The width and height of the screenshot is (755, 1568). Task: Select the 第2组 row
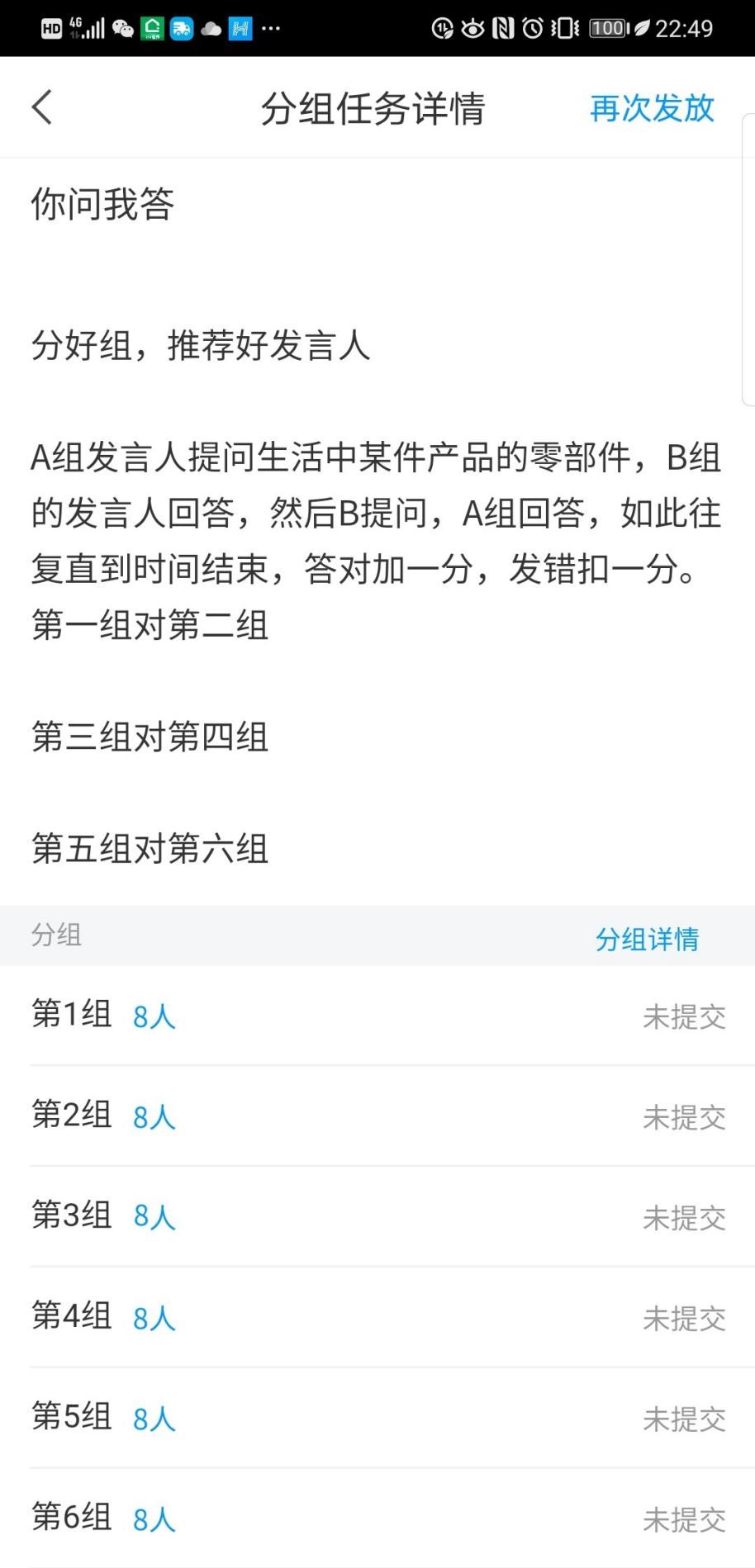click(x=377, y=1116)
